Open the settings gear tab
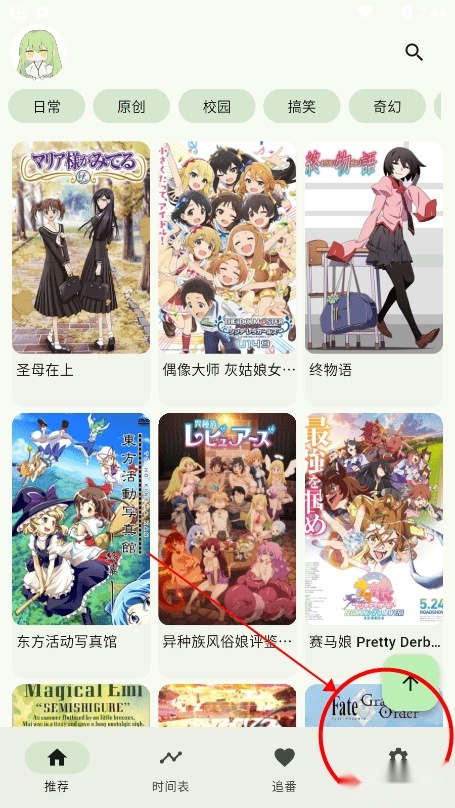This screenshot has width=455, height=808. click(x=398, y=759)
